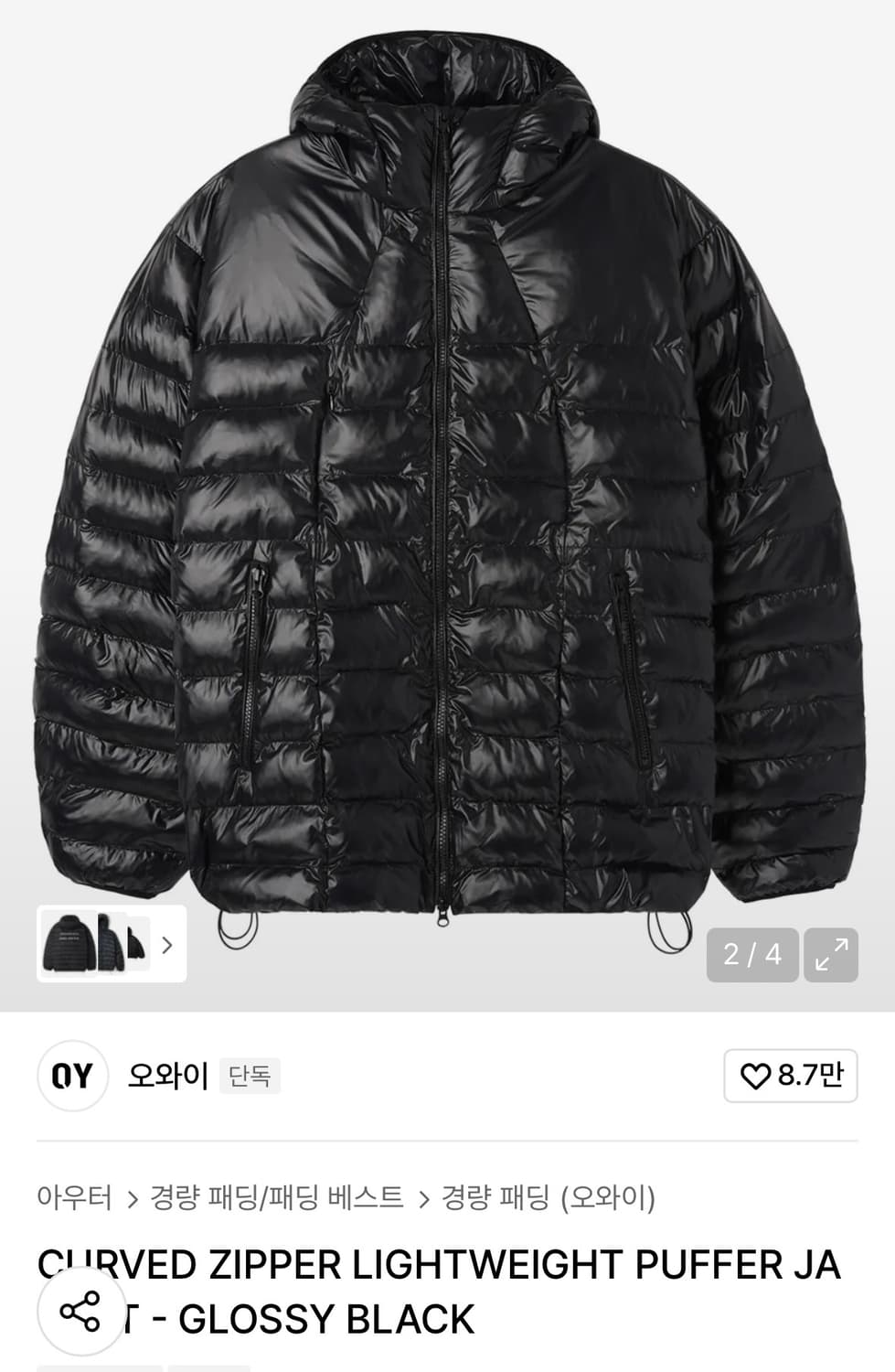Tap the share icon
Viewport: 895px width, 1372px height.
coord(78,1315)
